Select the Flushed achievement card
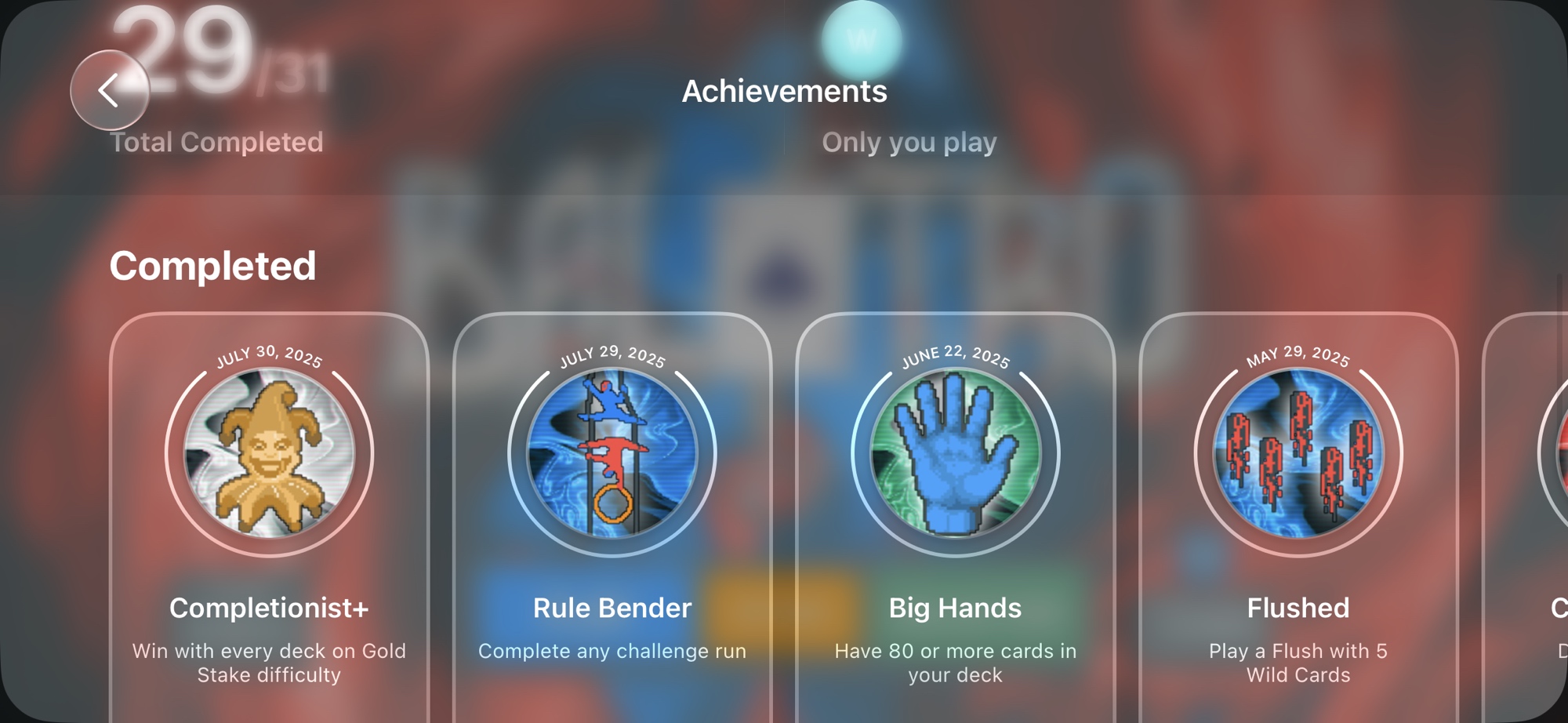 point(1298,518)
